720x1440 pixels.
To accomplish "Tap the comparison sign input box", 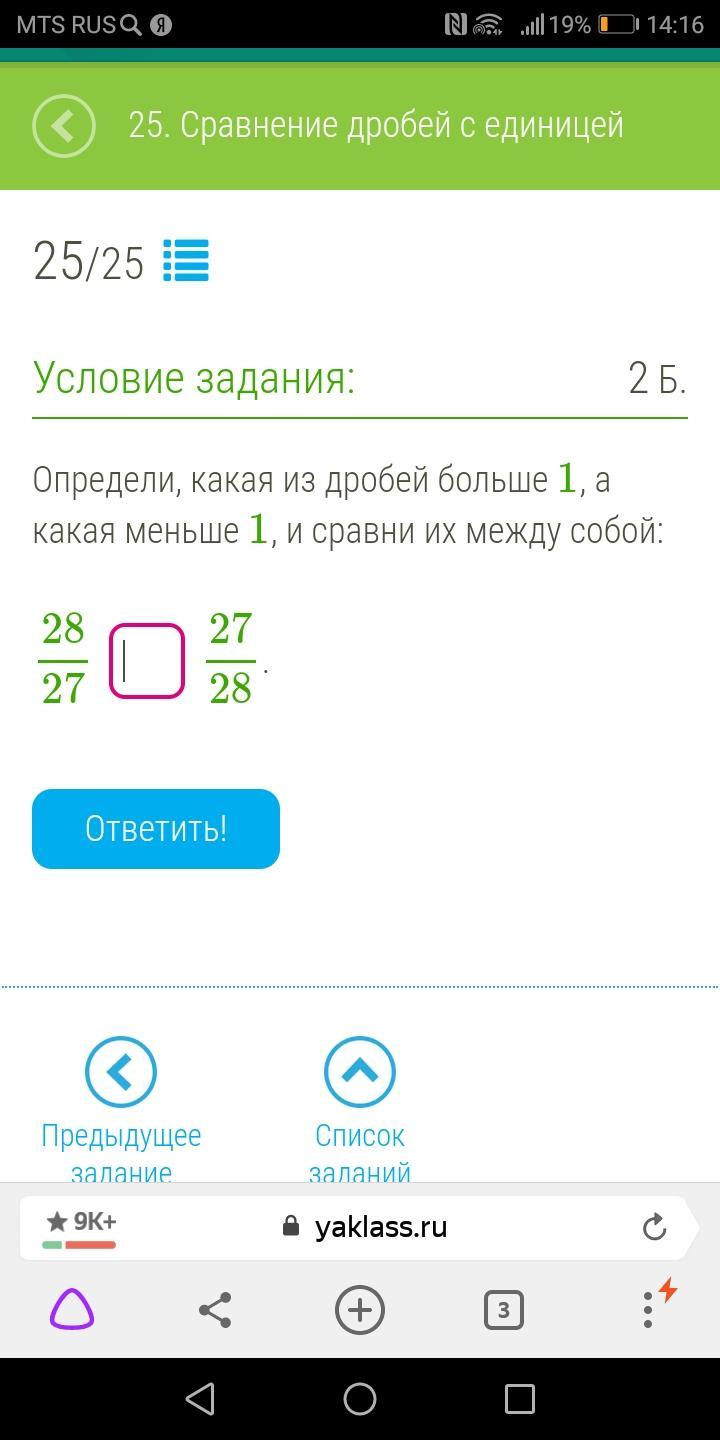I will tap(147, 661).
